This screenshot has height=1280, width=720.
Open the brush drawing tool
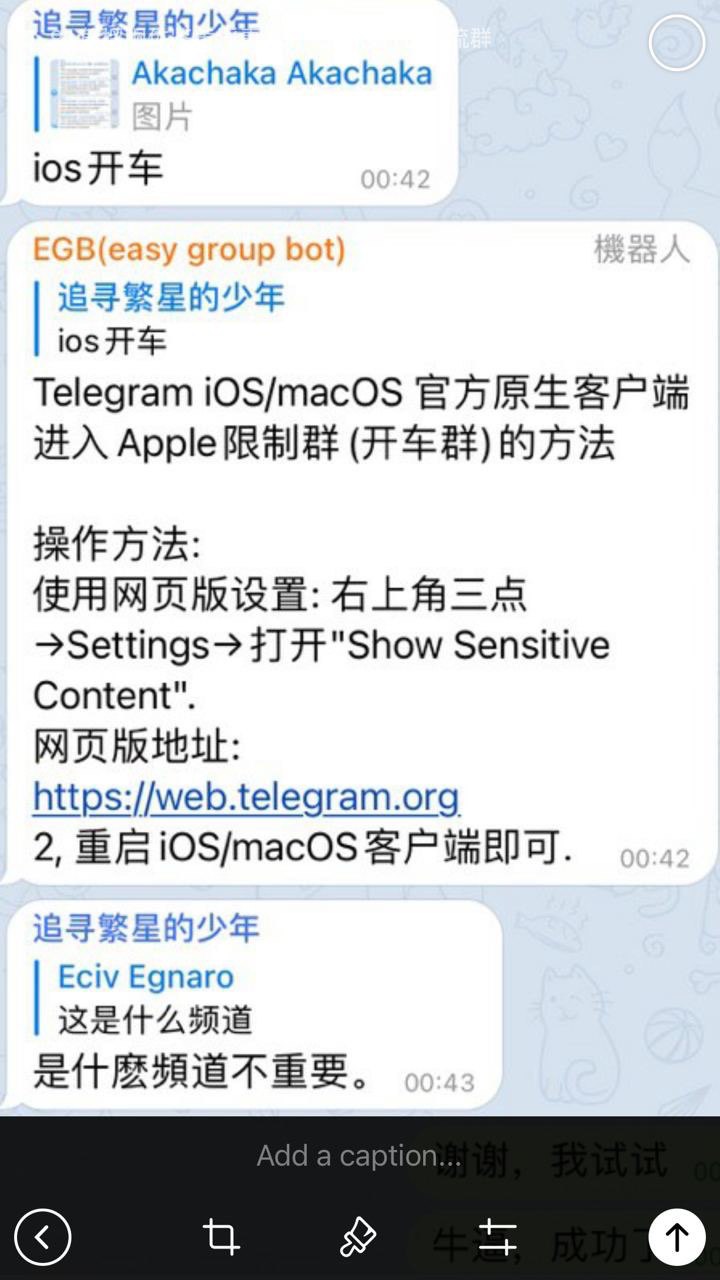pos(358,1237)
